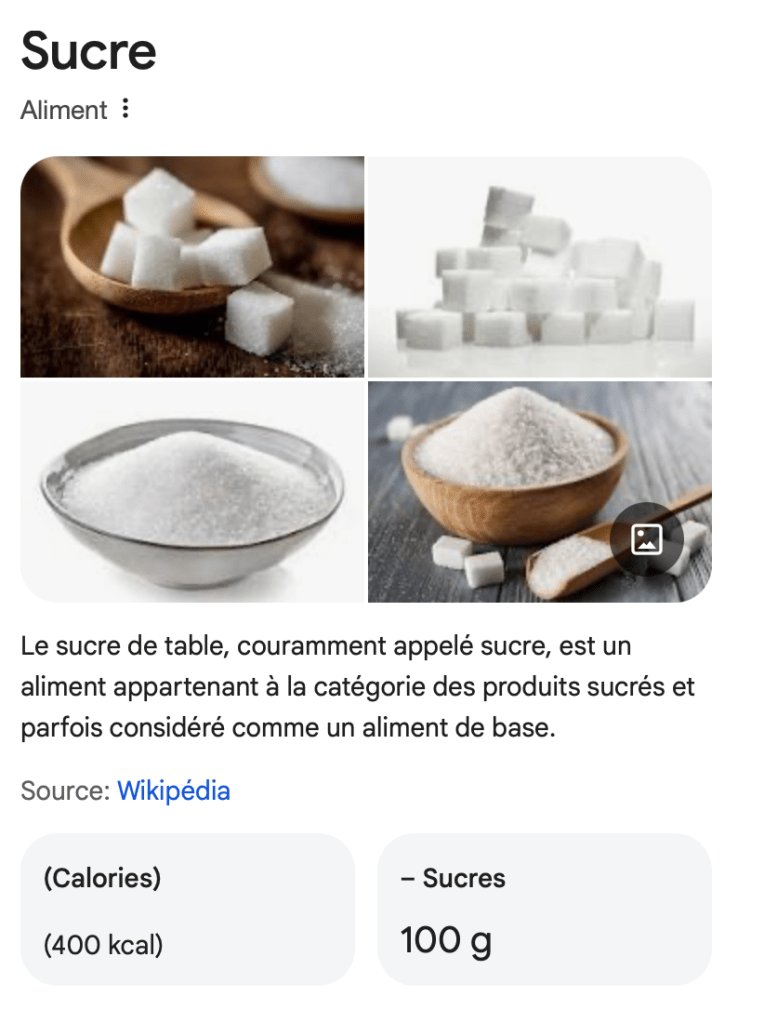
Task: Open the stacked white sugar cubes photo
Action: click(x=540, y=266)
